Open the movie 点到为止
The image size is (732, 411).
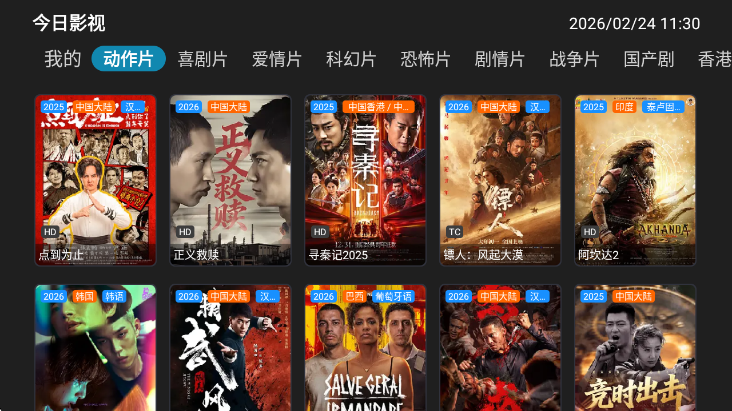(x=95, y=180)
